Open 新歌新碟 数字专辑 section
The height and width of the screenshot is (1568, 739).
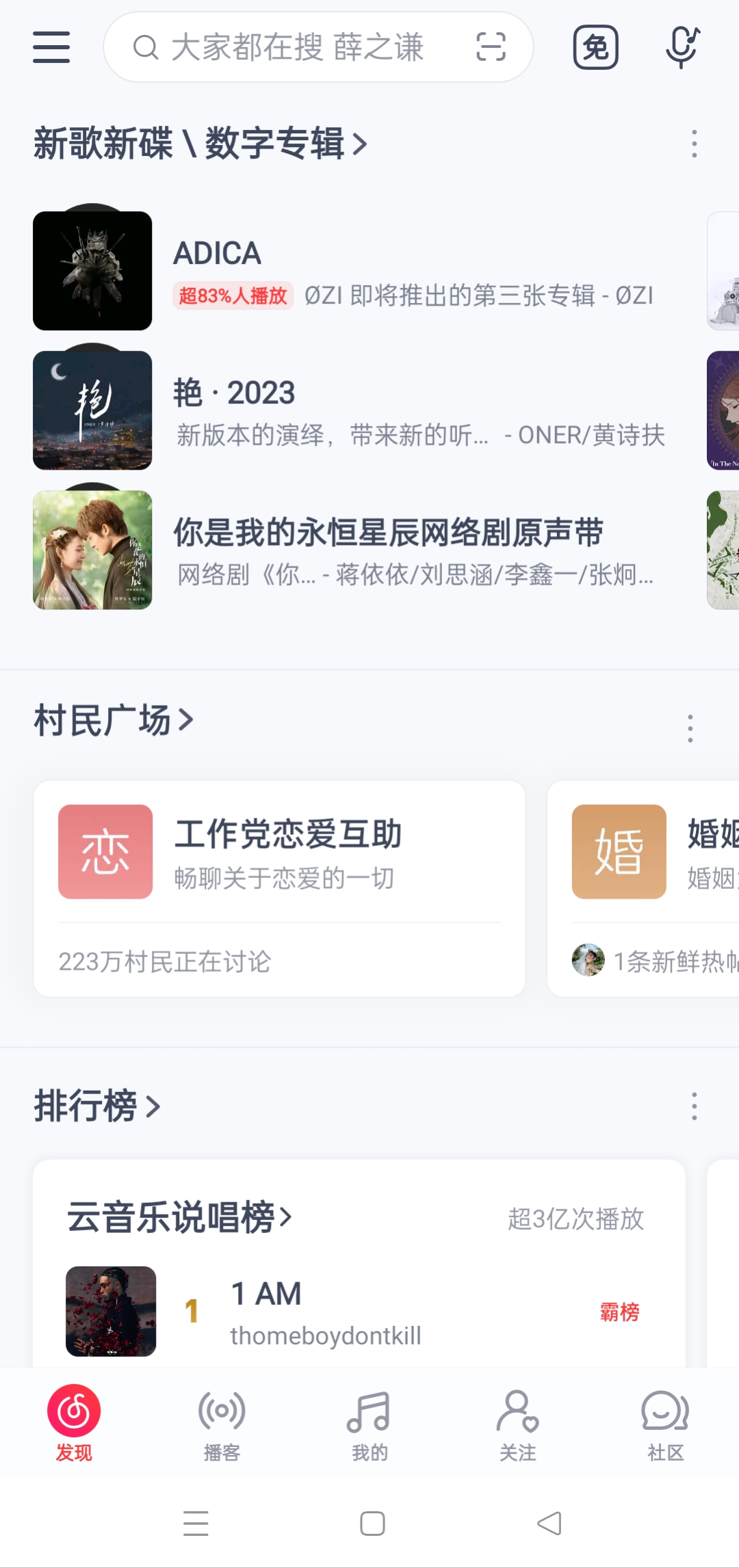pos(200,144)
